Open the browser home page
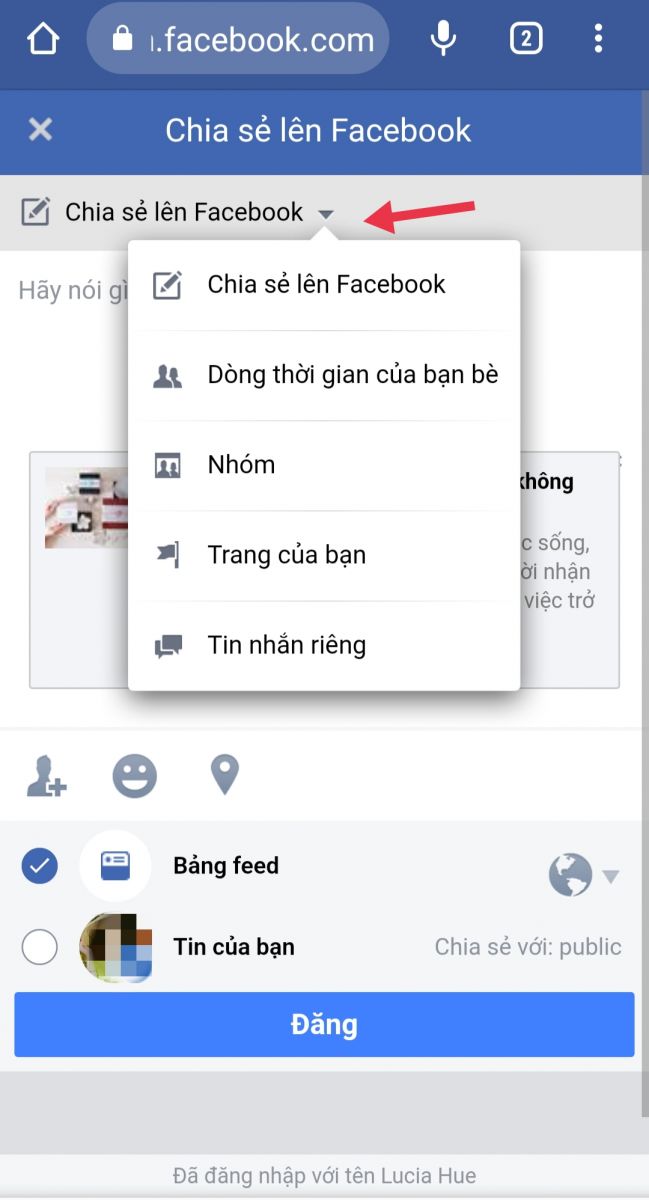 [43, 39]
